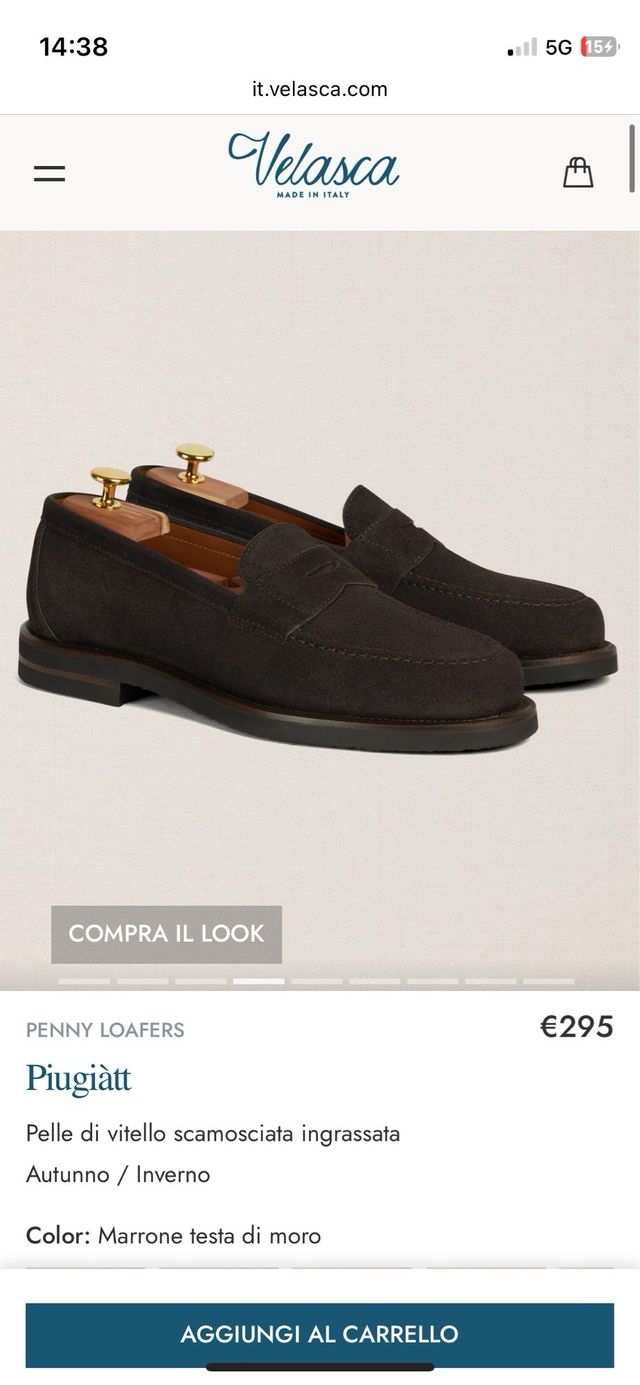
Task: Add the loafers with Aggiungi al carrello
Action: (x=320, y=1334)
